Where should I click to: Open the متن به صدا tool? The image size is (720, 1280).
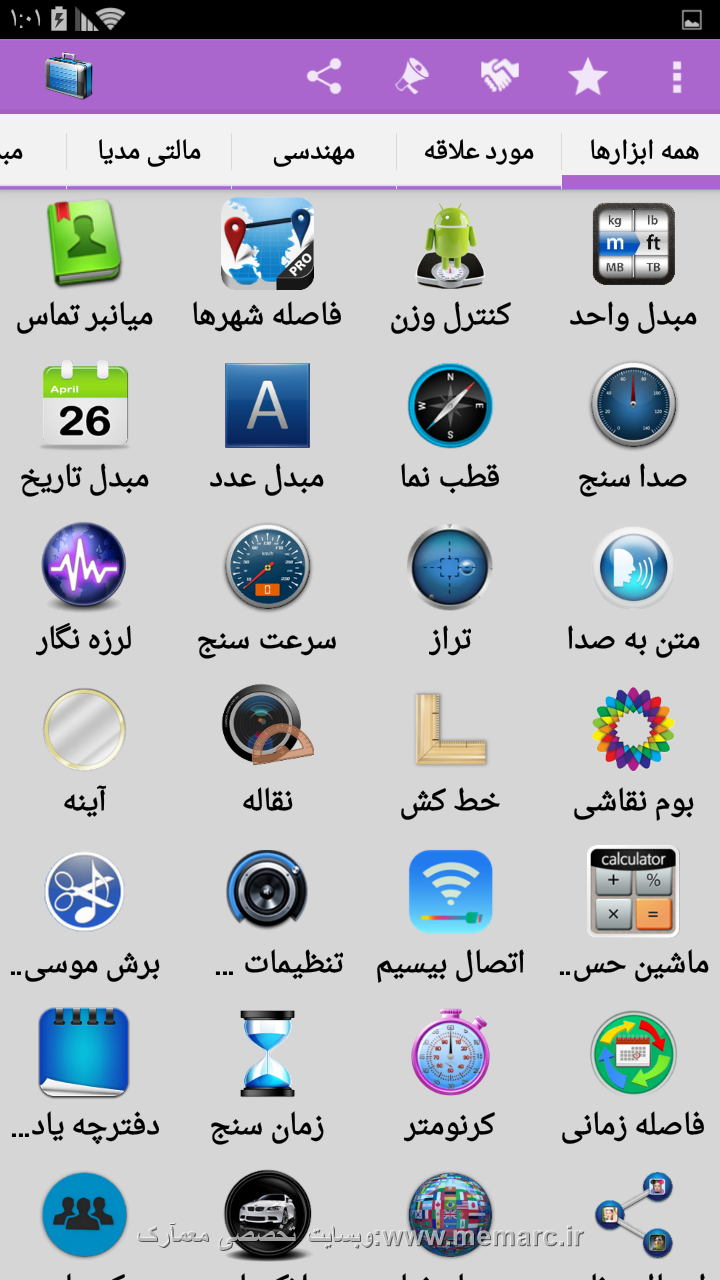point(633,567)
